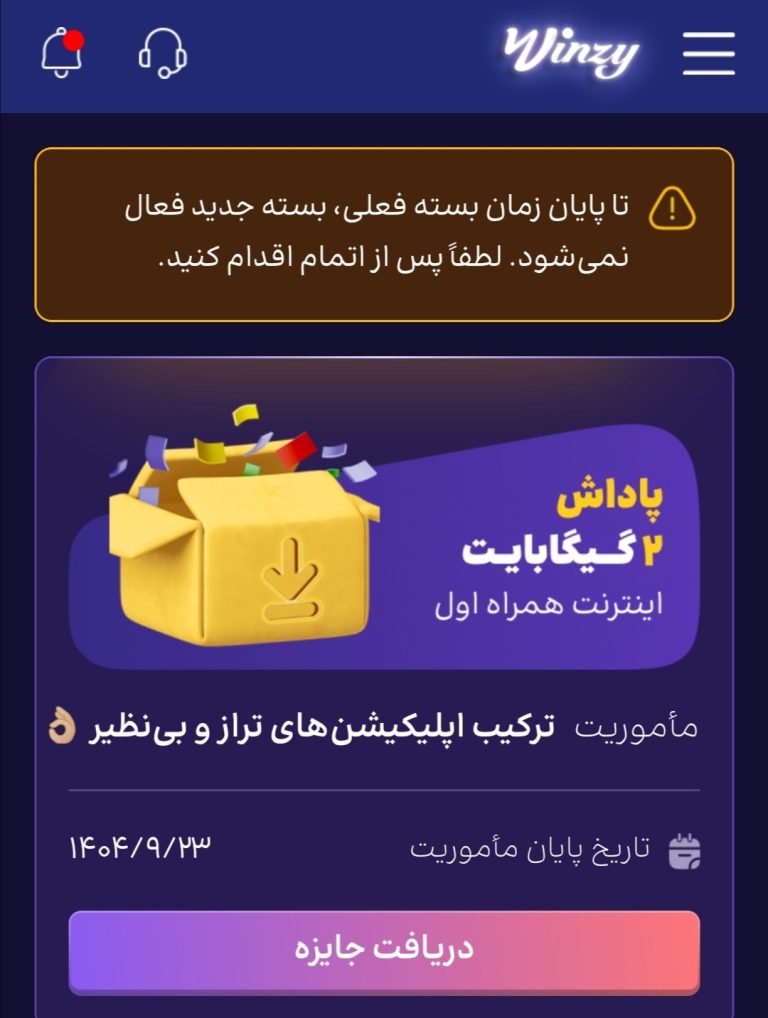This screenshot has width=768, height=1018.
Task: Tap the دریافت جایزه button
Action: click(x=384, y=950)
